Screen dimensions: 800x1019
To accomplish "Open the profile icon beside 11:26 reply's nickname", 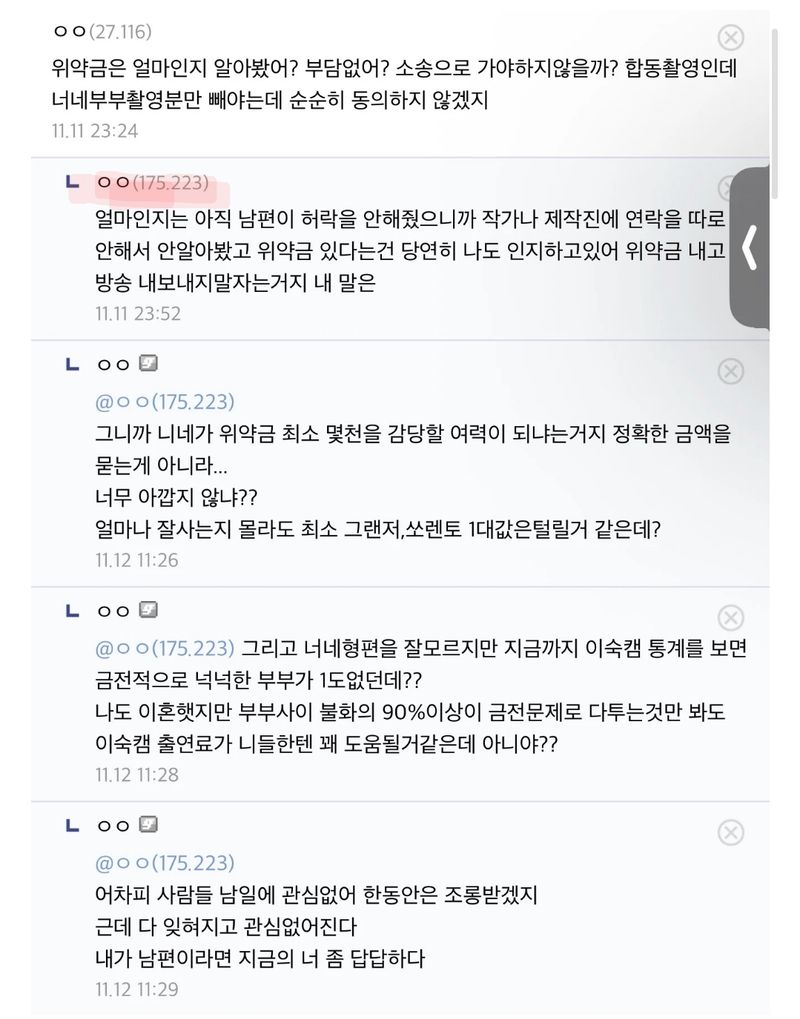I will click(148, 363).
